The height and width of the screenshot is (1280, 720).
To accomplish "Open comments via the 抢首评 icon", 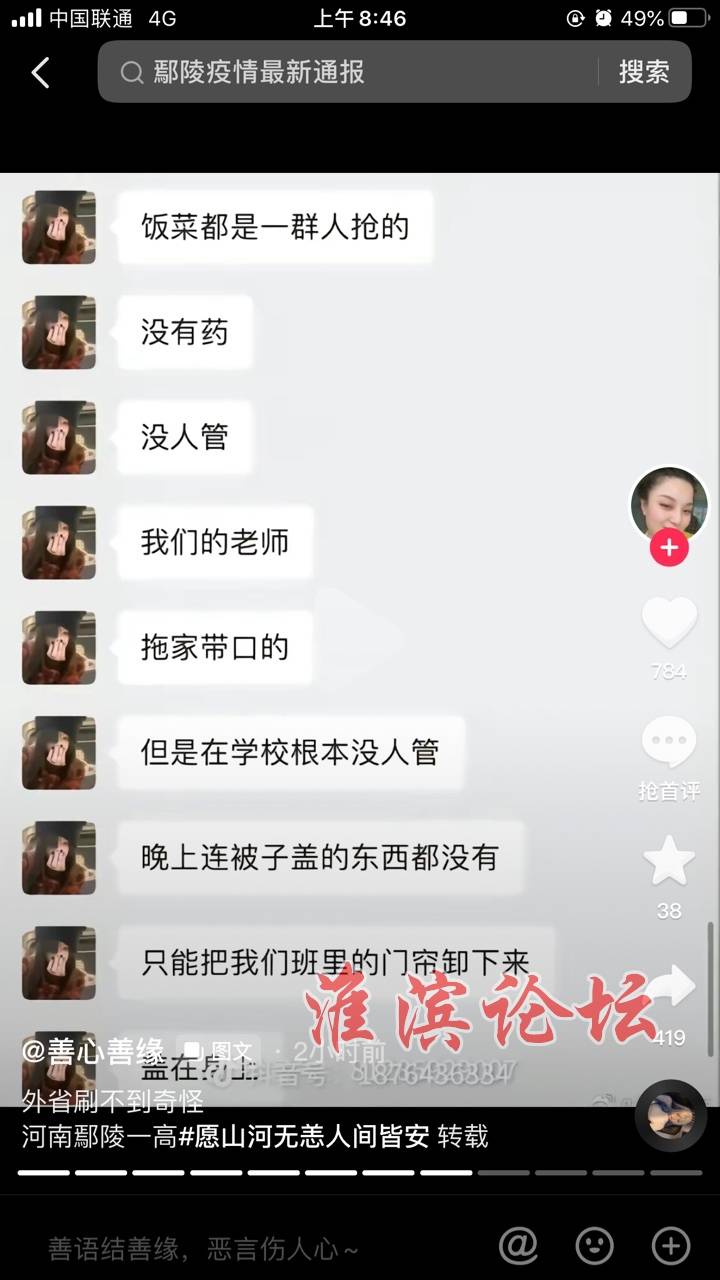I will pyautogui.click(x=668, y=745).
